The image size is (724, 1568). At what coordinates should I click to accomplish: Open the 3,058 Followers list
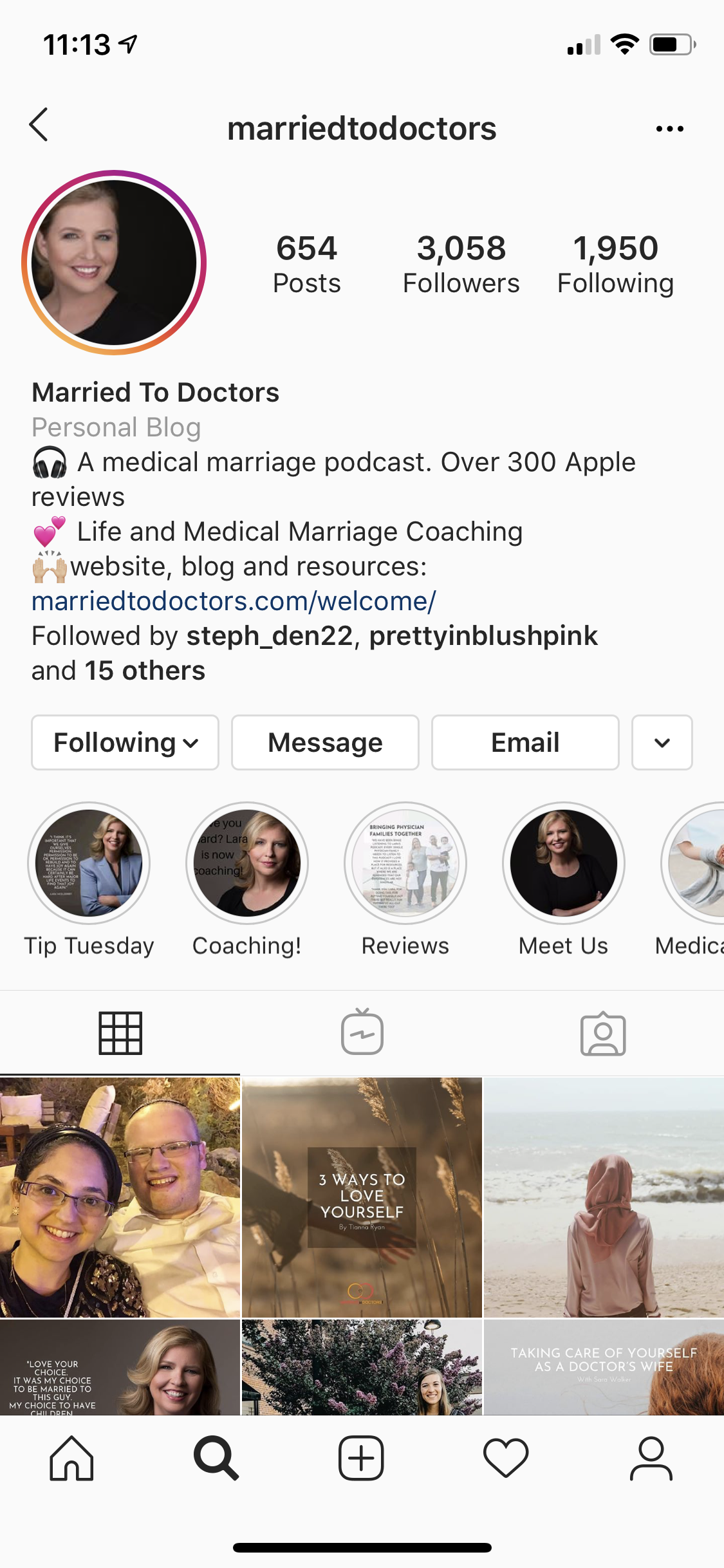coord(461,264)
